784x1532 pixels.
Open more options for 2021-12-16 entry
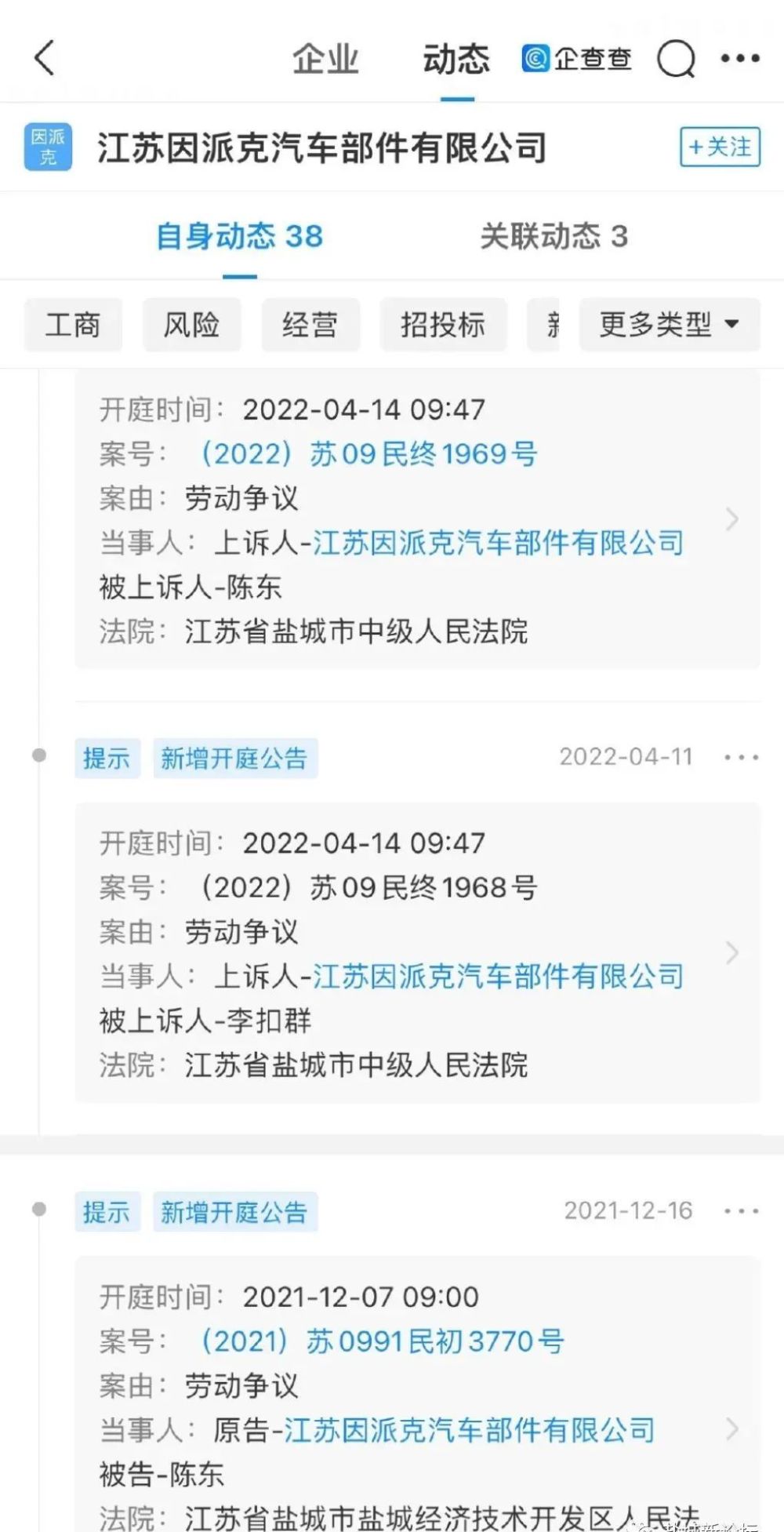coord(741,1211)
